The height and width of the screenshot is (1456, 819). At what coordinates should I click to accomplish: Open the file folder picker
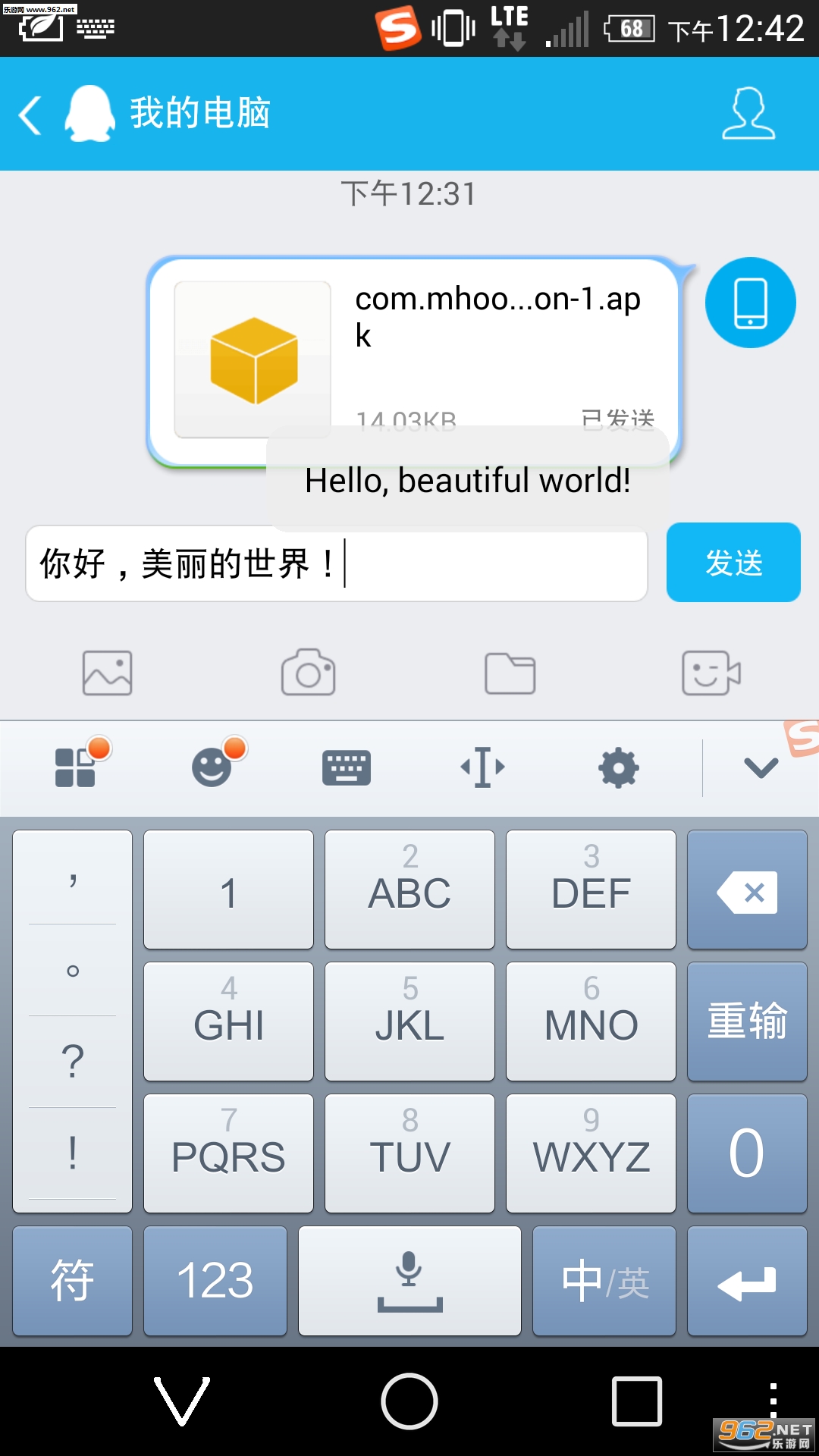[x=510, y=673]
